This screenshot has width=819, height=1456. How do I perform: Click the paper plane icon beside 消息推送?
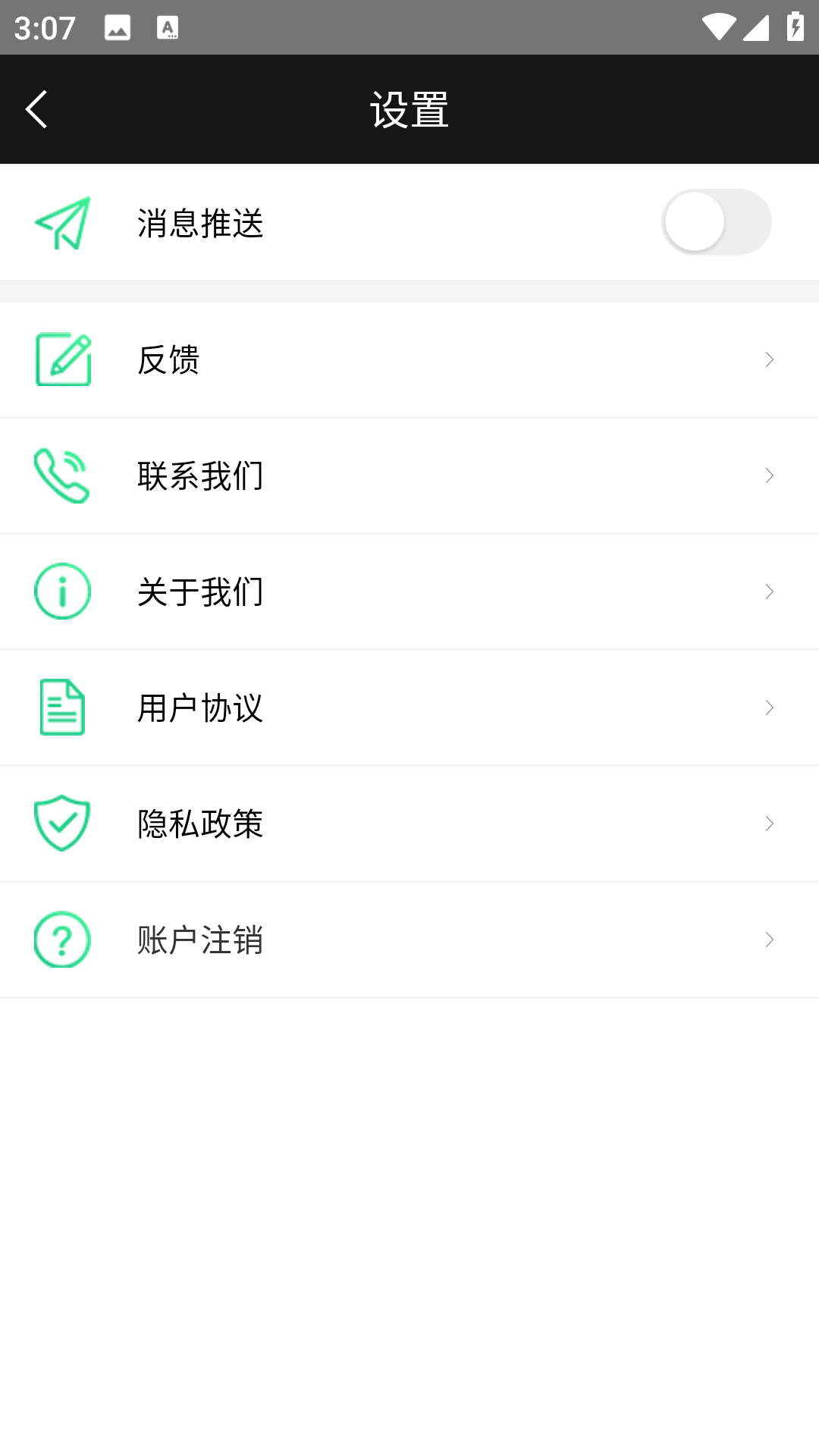62,222
